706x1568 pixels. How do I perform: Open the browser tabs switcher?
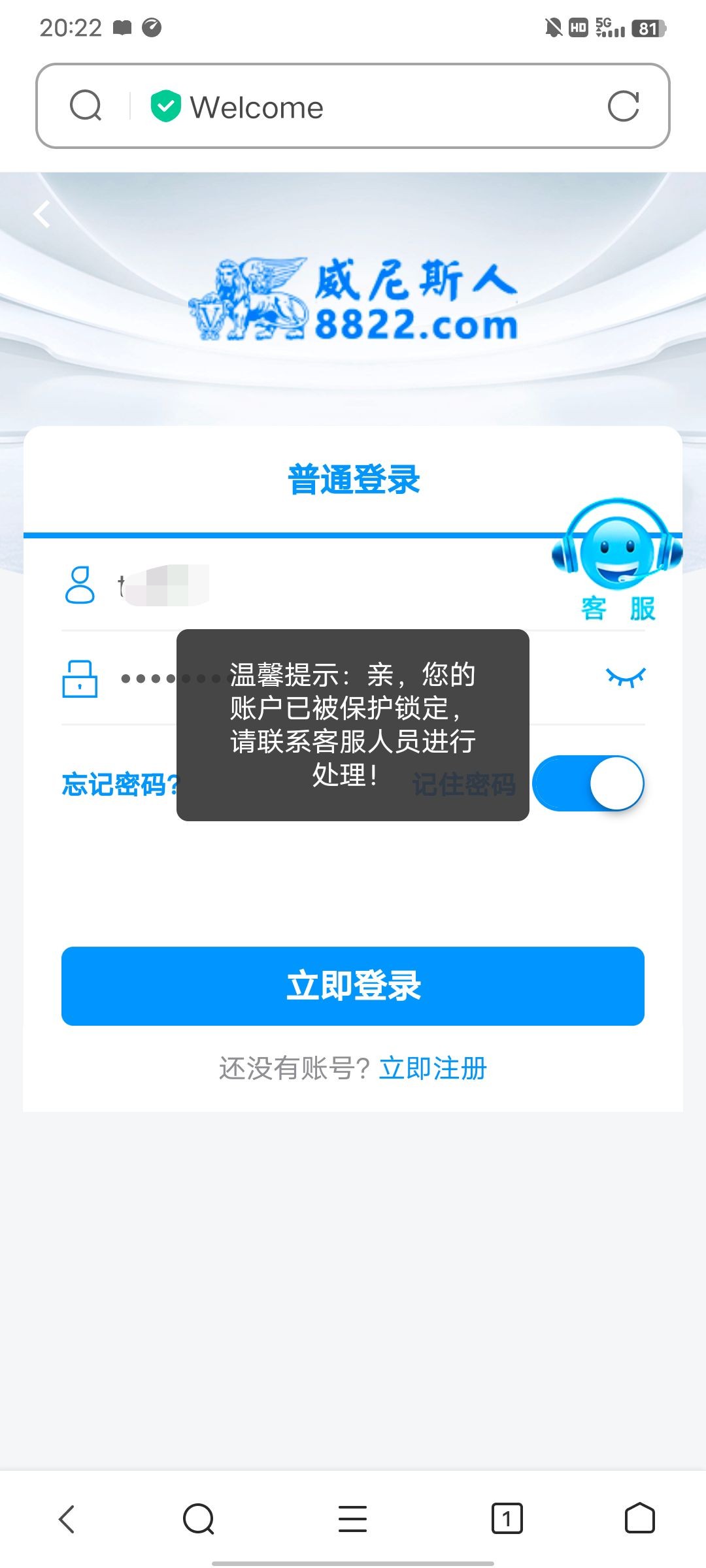507,1518
